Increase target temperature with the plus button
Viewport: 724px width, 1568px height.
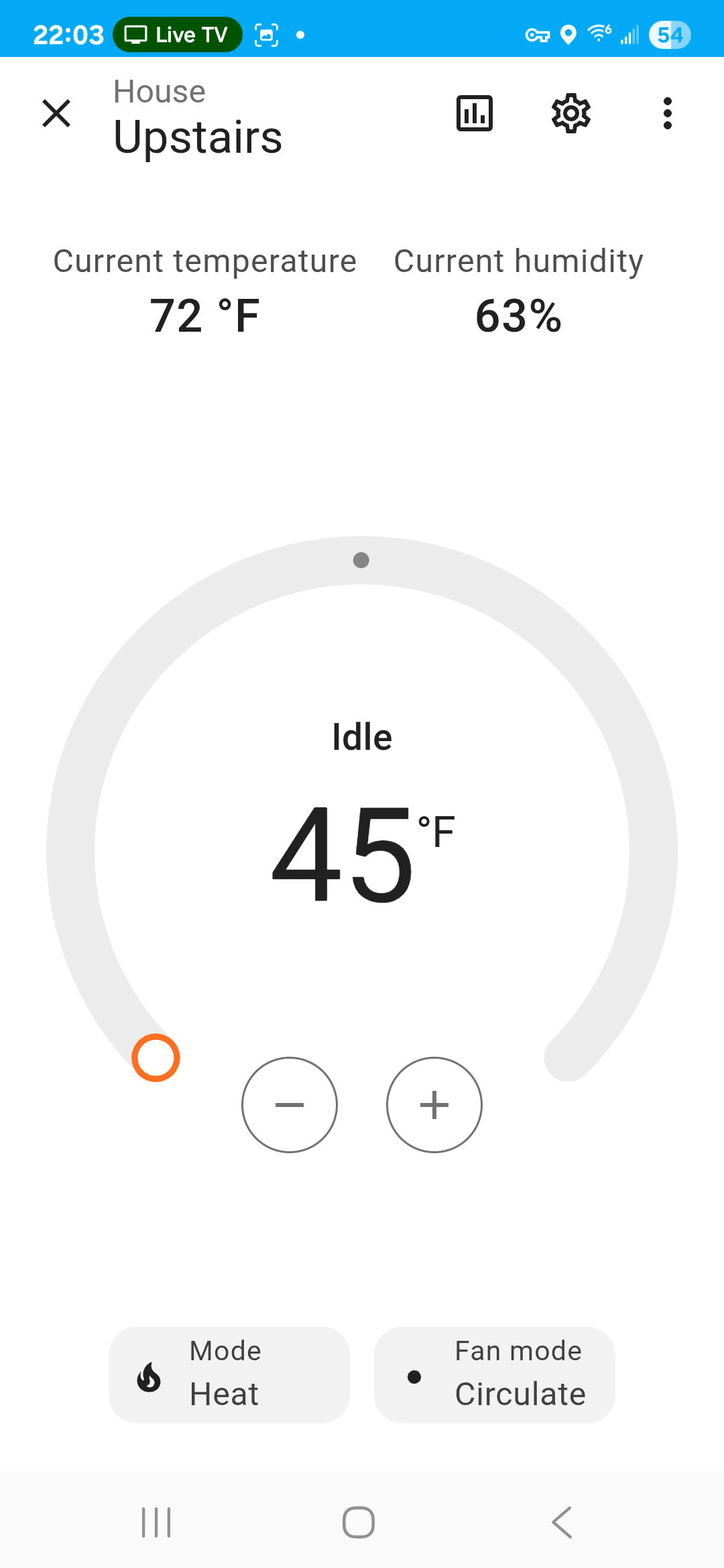pyautogui.click(x=434, y=1105)
